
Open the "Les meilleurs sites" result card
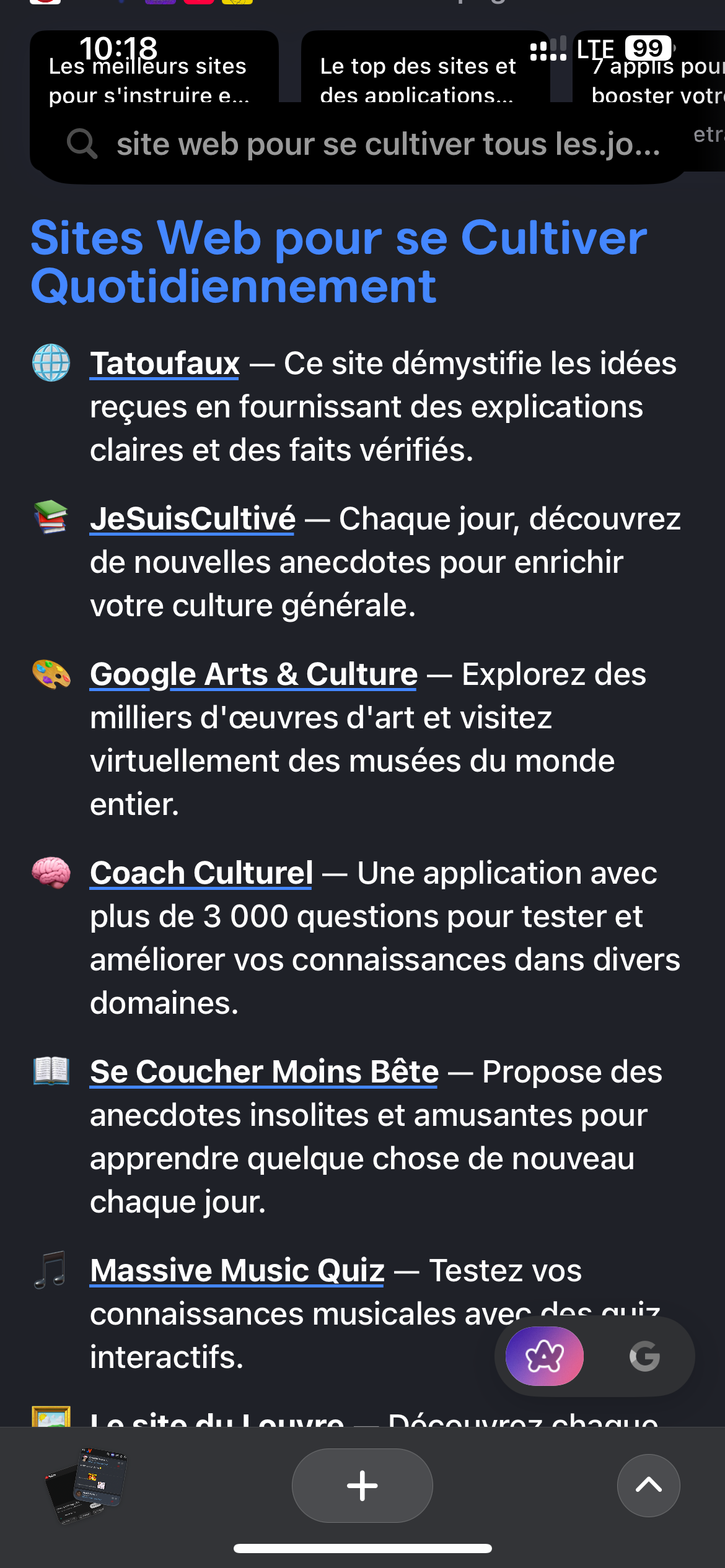(x=154, y=67)
